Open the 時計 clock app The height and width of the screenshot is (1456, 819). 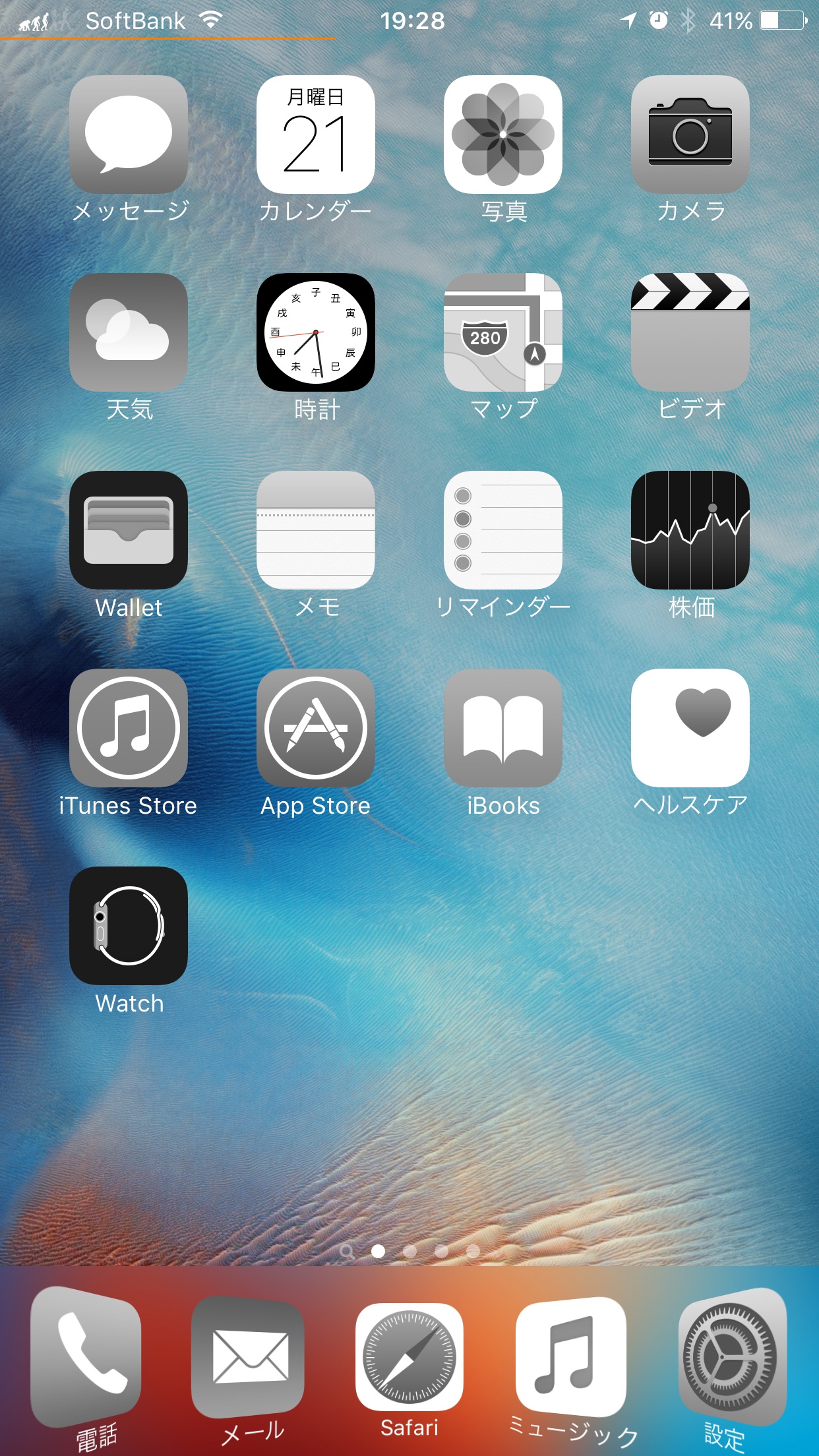click(x=316, y=332)
